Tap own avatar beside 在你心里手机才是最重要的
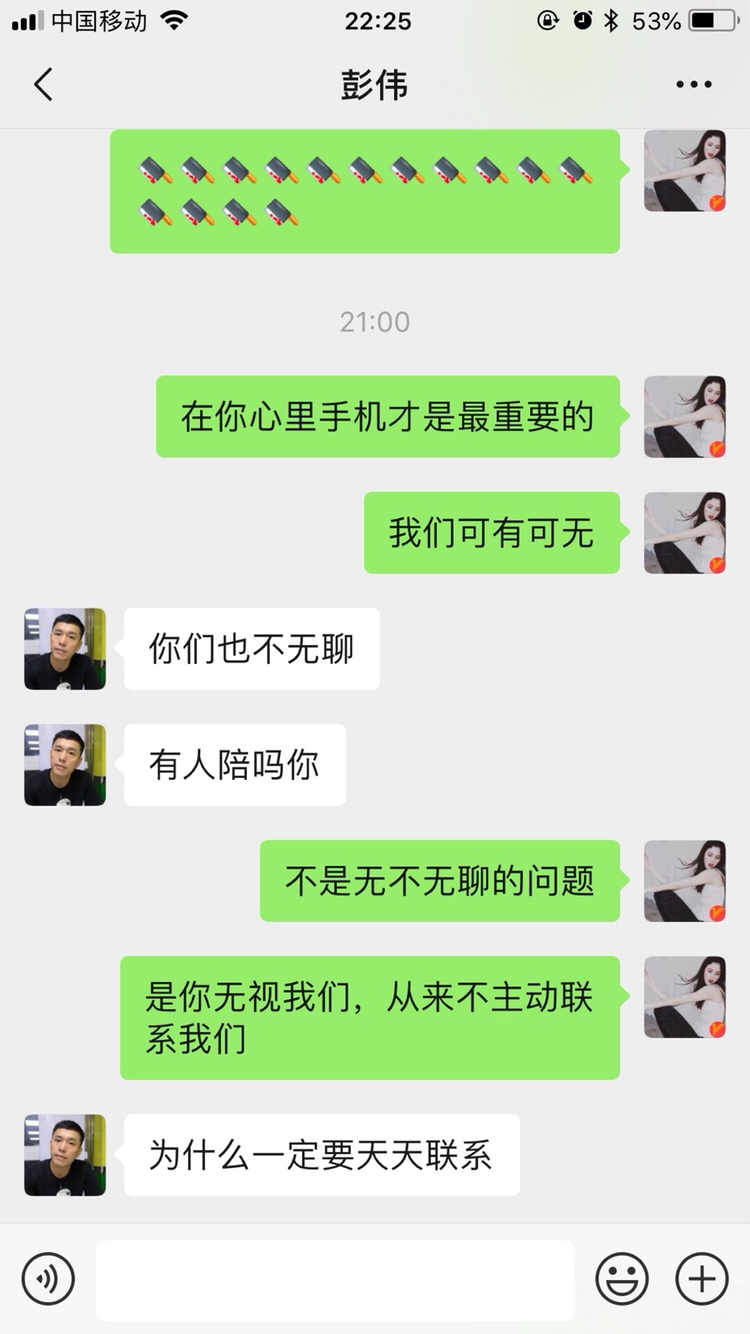Image resolution: width=750 pixels, height=1334 pixels. 685,417
